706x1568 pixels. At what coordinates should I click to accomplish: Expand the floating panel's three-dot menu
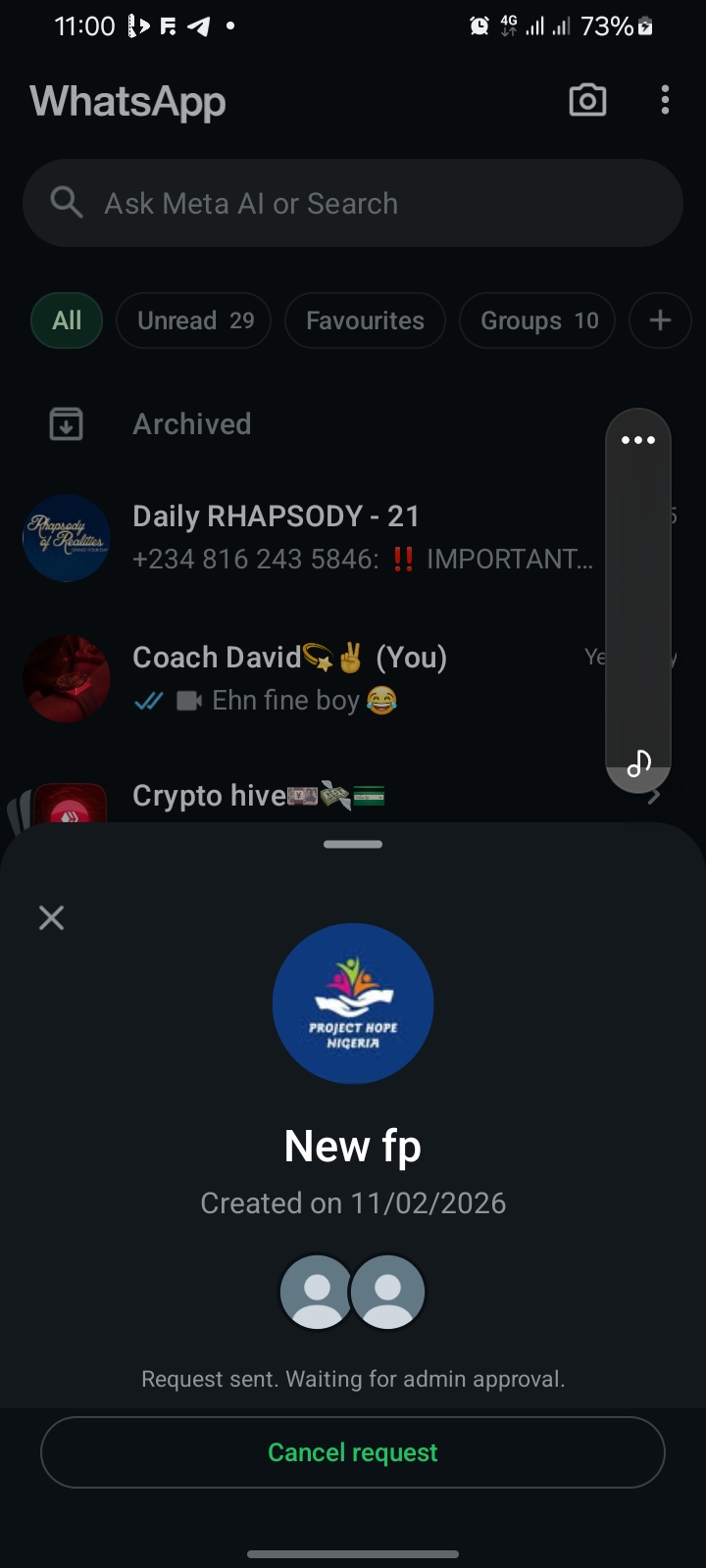pyautogui.click(x=638, y=440)
